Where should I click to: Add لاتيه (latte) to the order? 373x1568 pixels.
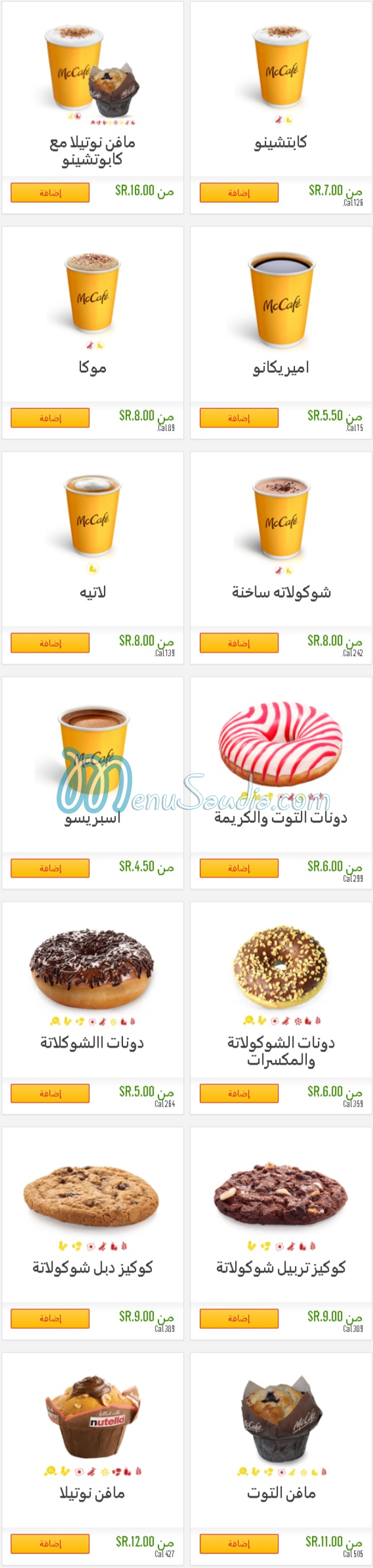50,642
